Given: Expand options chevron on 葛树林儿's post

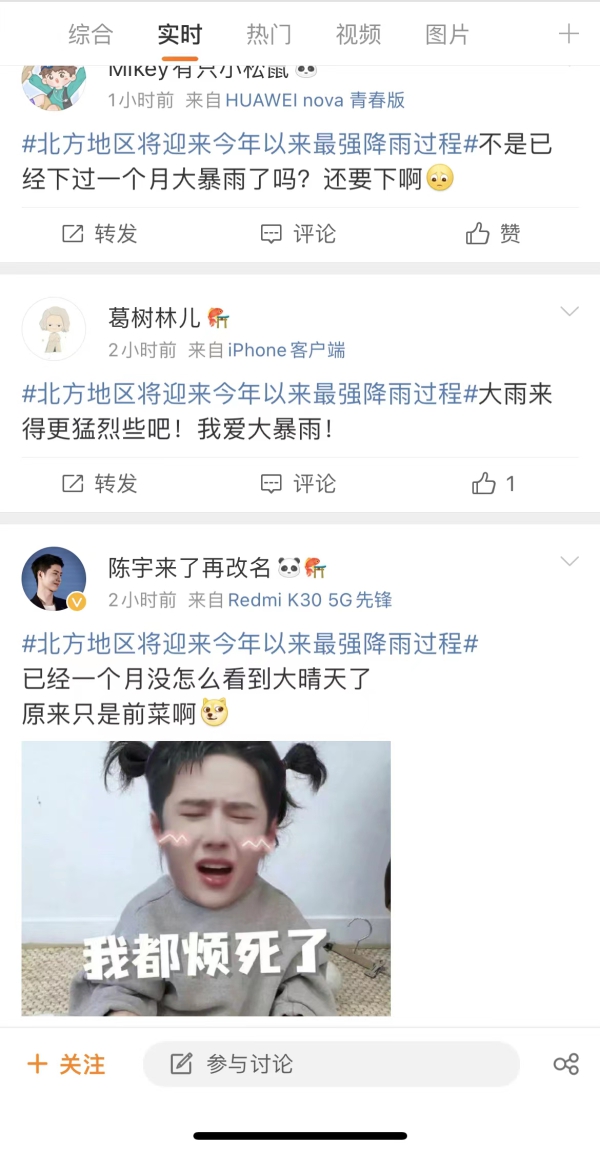Looking at the screenshot, I should (569, 312).
